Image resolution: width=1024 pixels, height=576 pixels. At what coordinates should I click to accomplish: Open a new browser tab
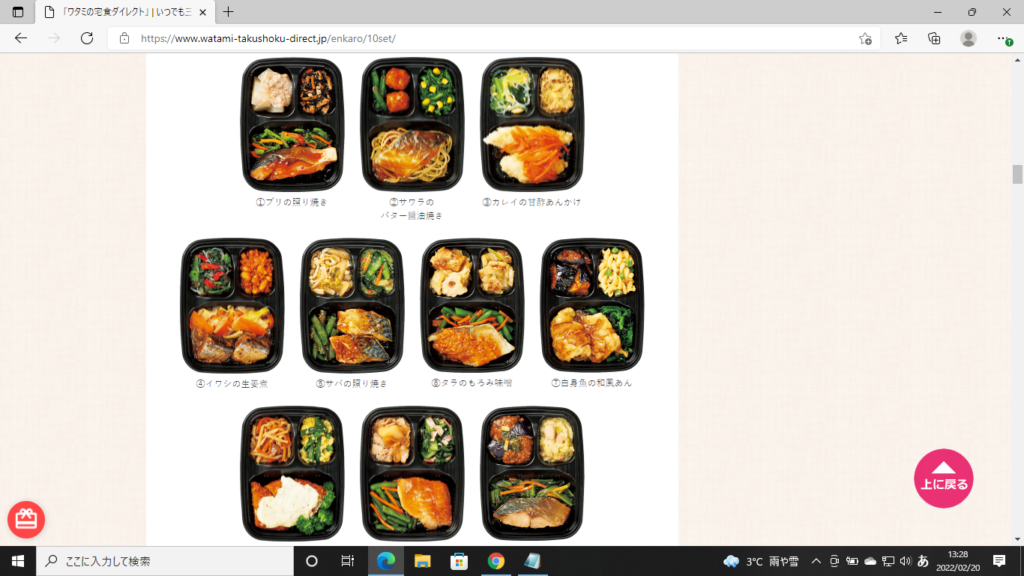pos(228,12)
